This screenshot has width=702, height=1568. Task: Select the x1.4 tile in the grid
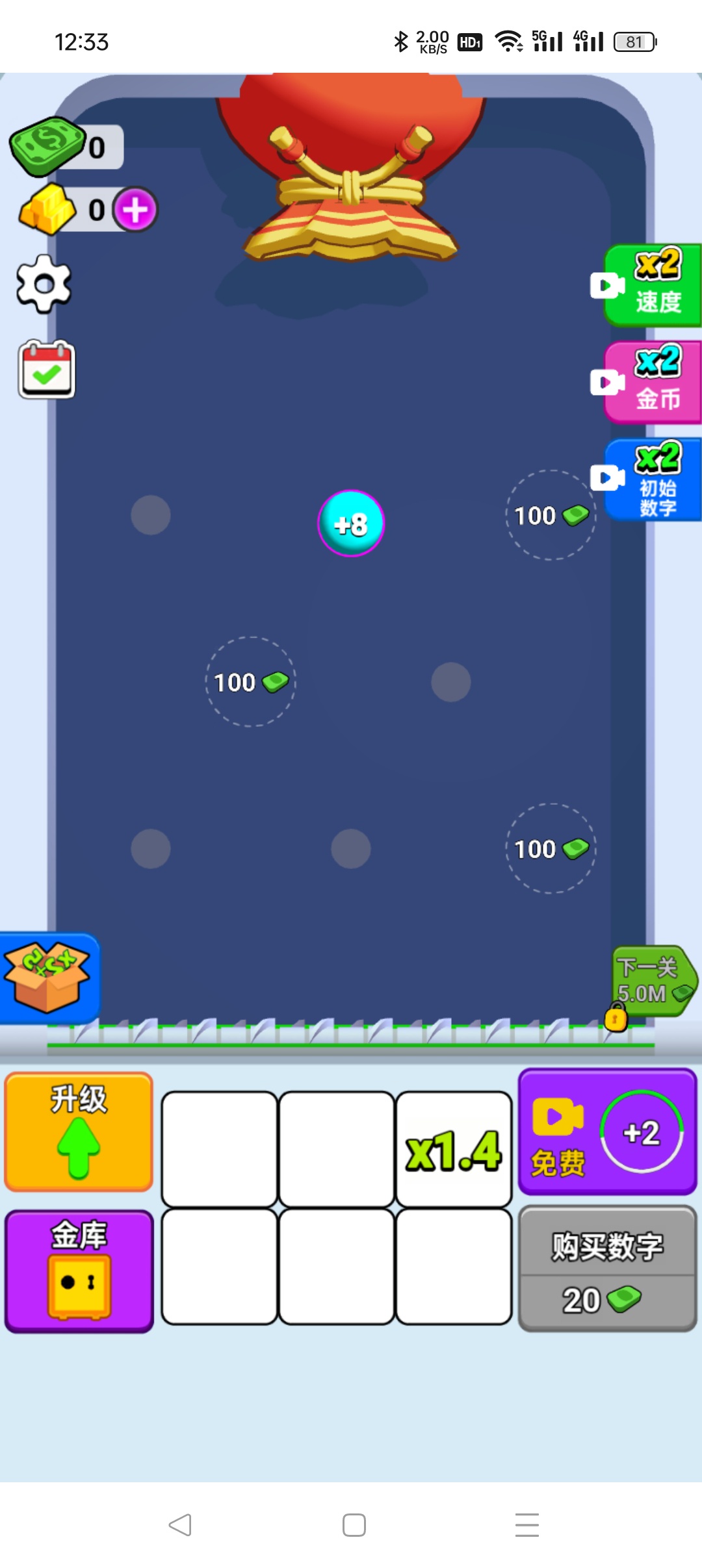454,1150
